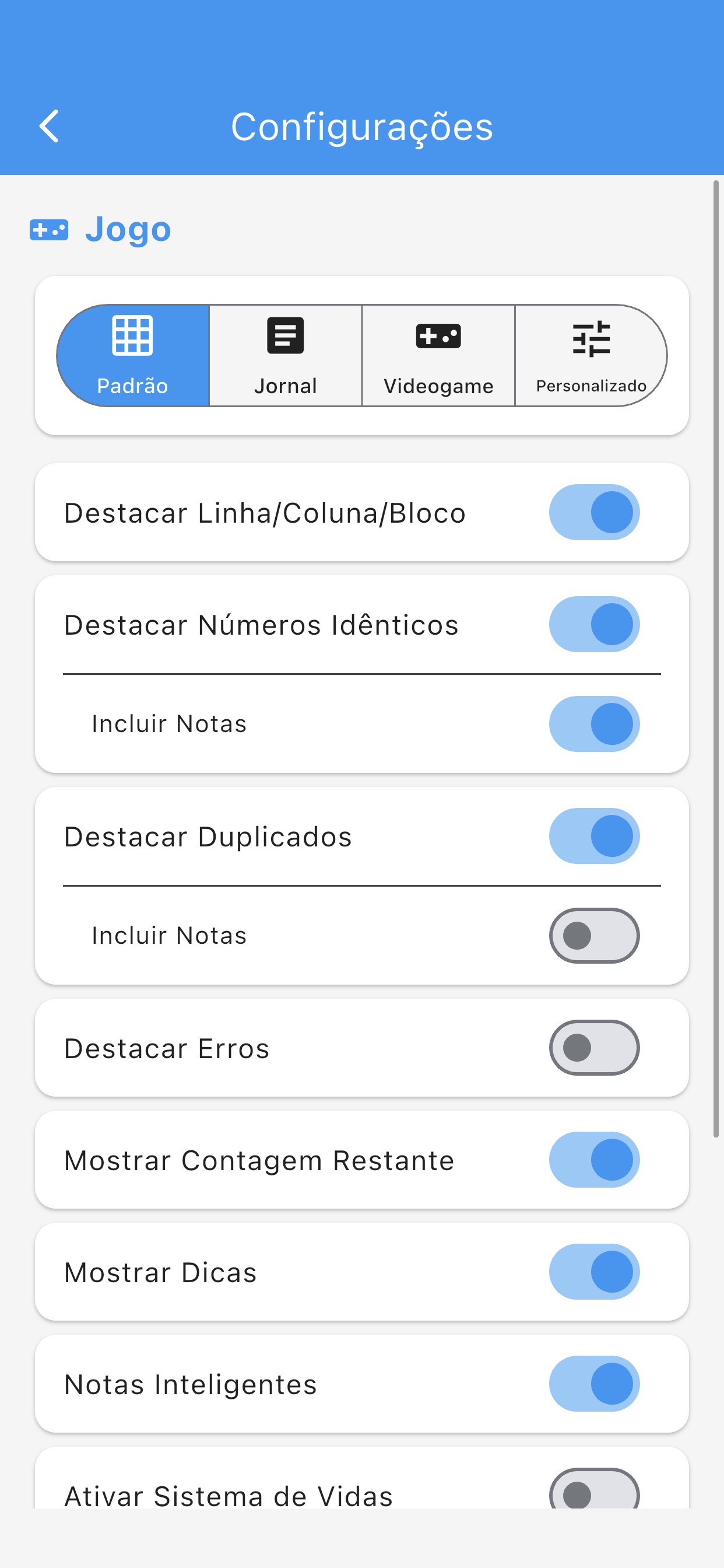Disable Mostrar Contagem Restante

(595, 1160)
